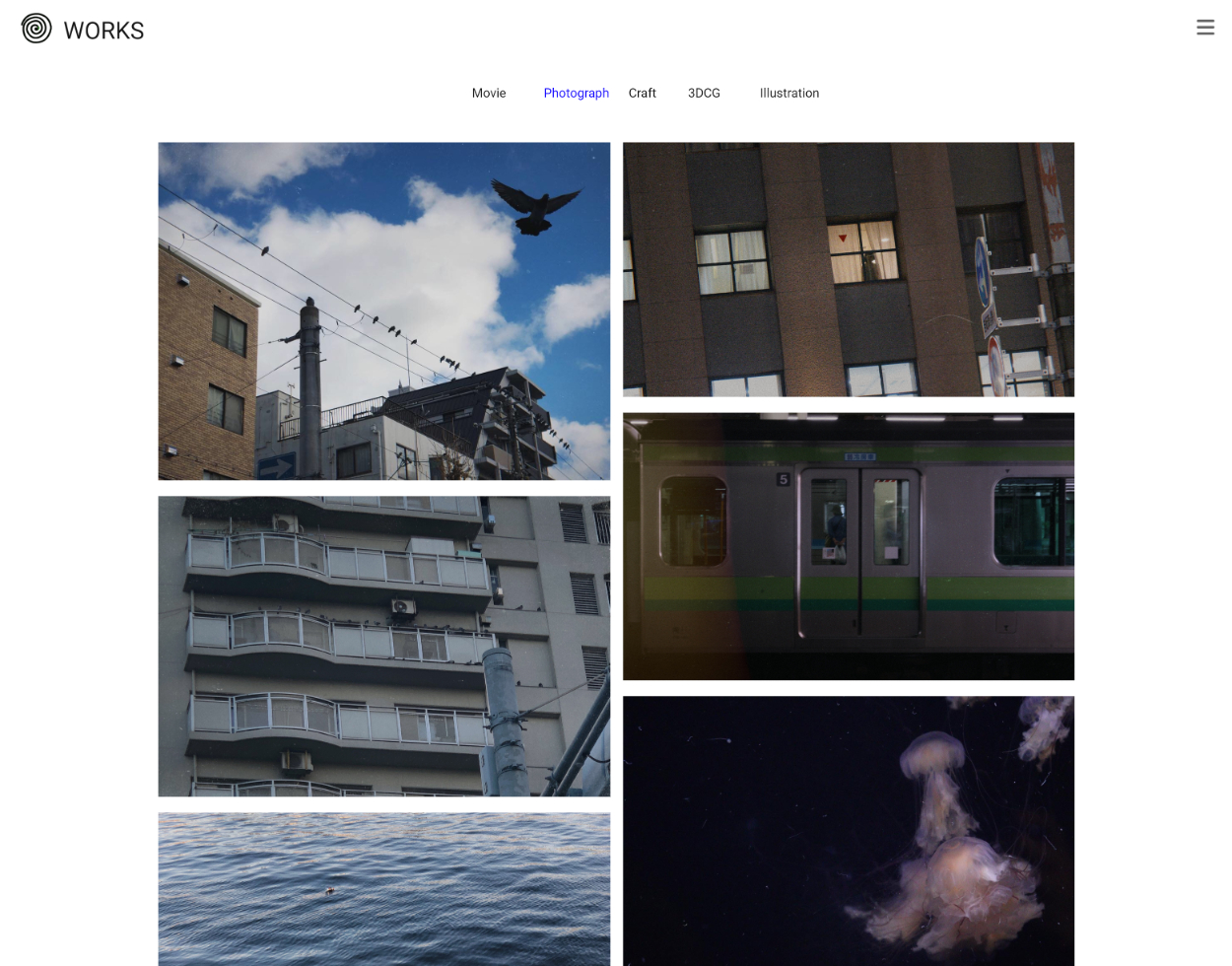View the green train photo
Viewport: 1232px width, 966px height.
point(848,546)
